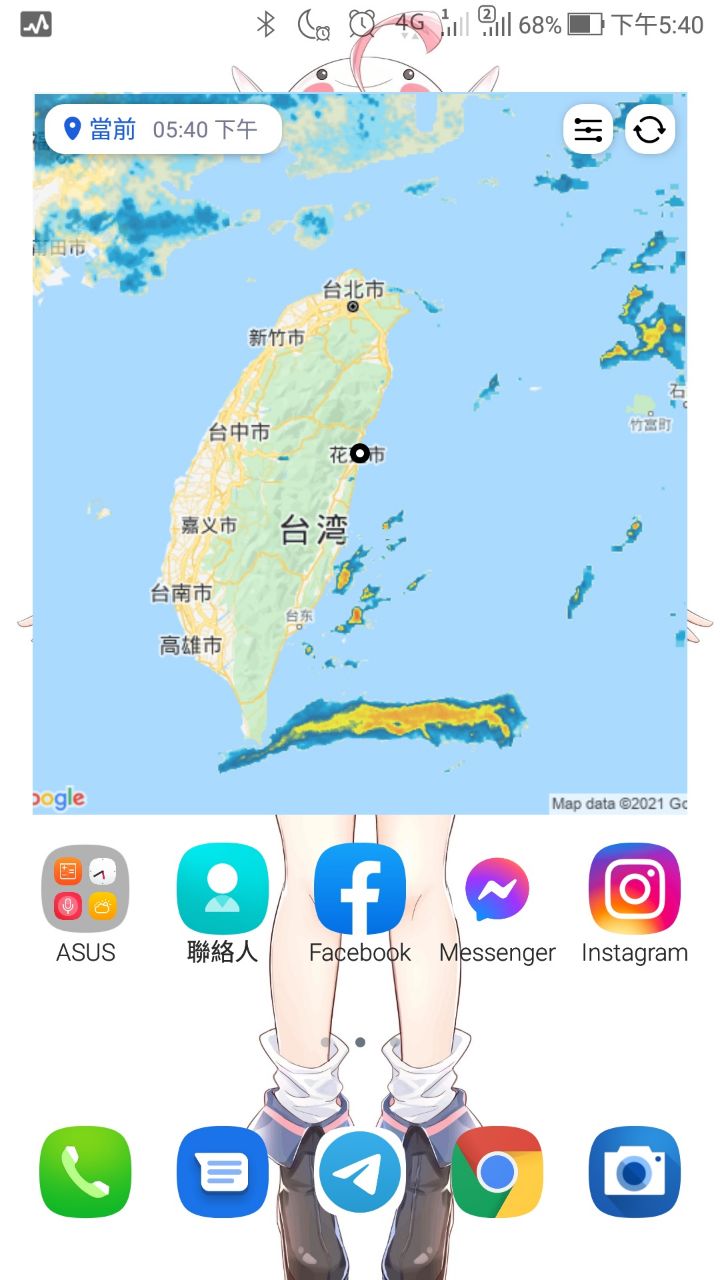Launch Telegram from the dock
The height and width of the screenshot is (1280, 720).
tap(360, 1172)
